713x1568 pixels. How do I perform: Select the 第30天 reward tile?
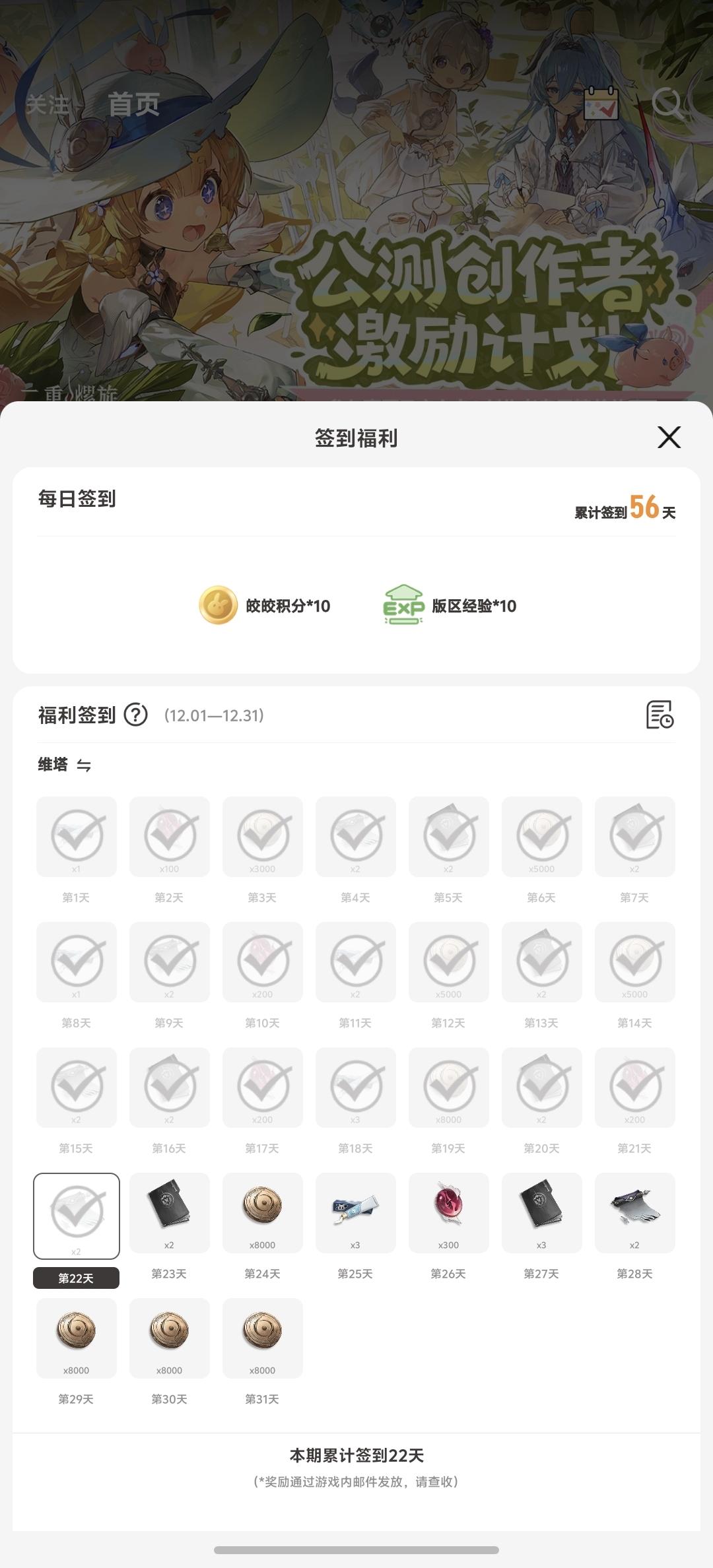[x=170, y=1338]
